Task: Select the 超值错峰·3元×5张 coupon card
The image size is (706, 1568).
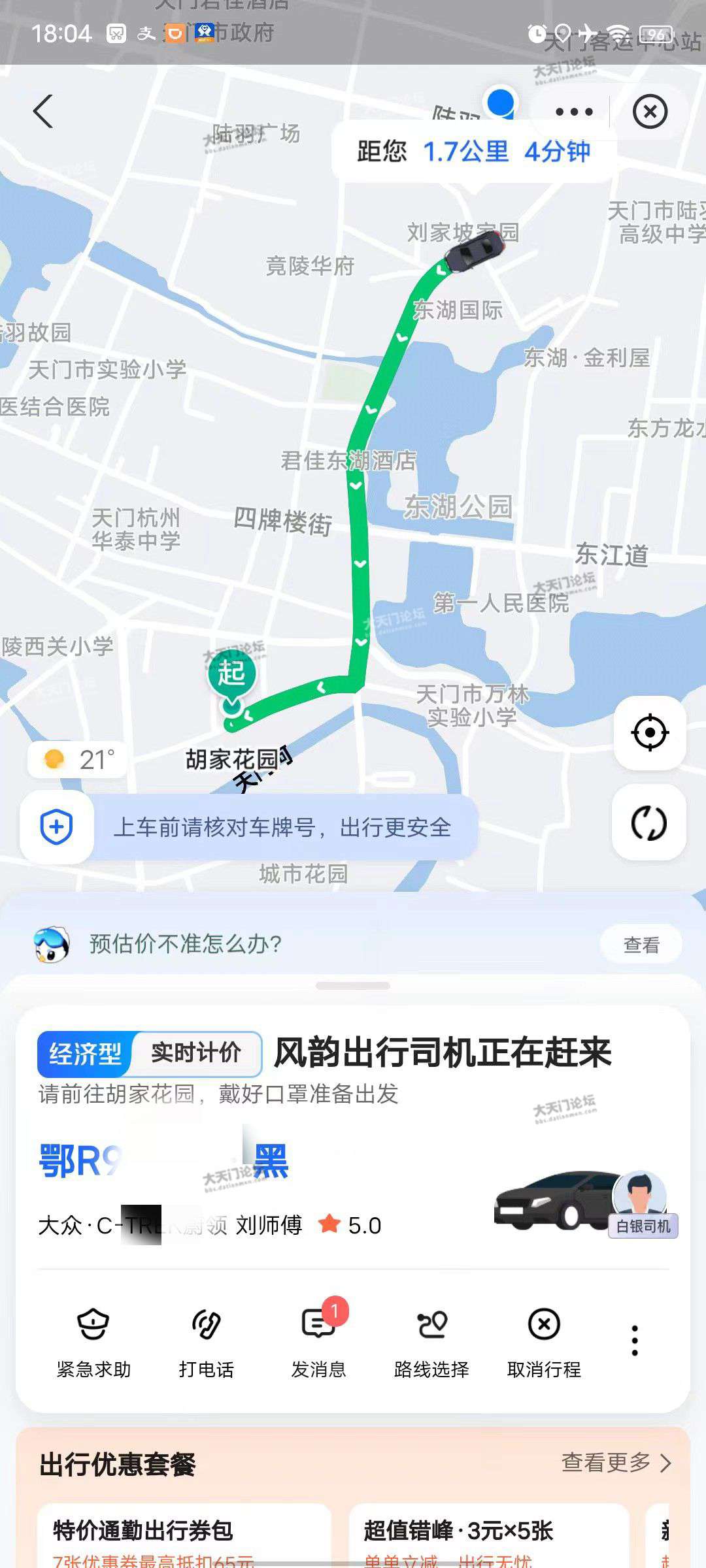Action: tap(489, 1535)
